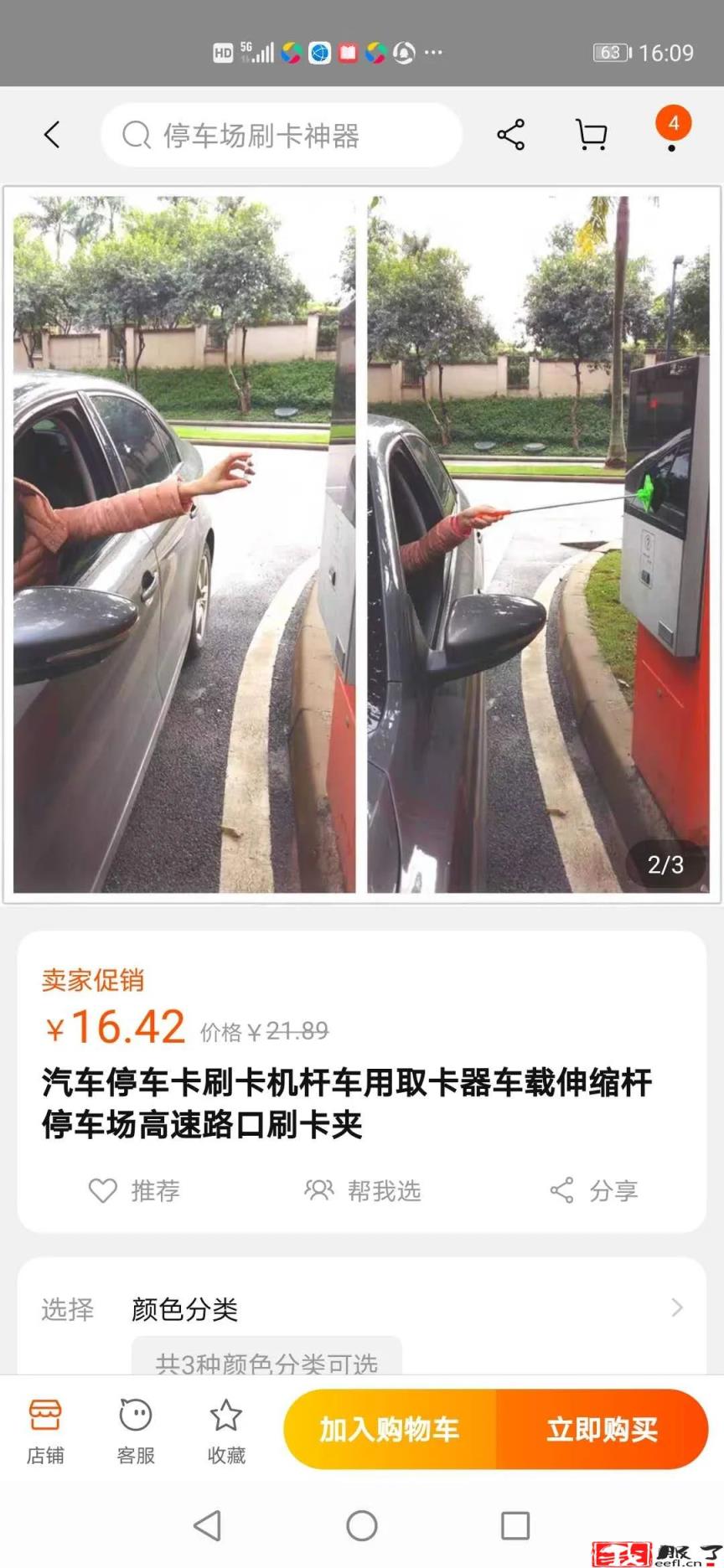Open the product image gallery

[362, 544]
